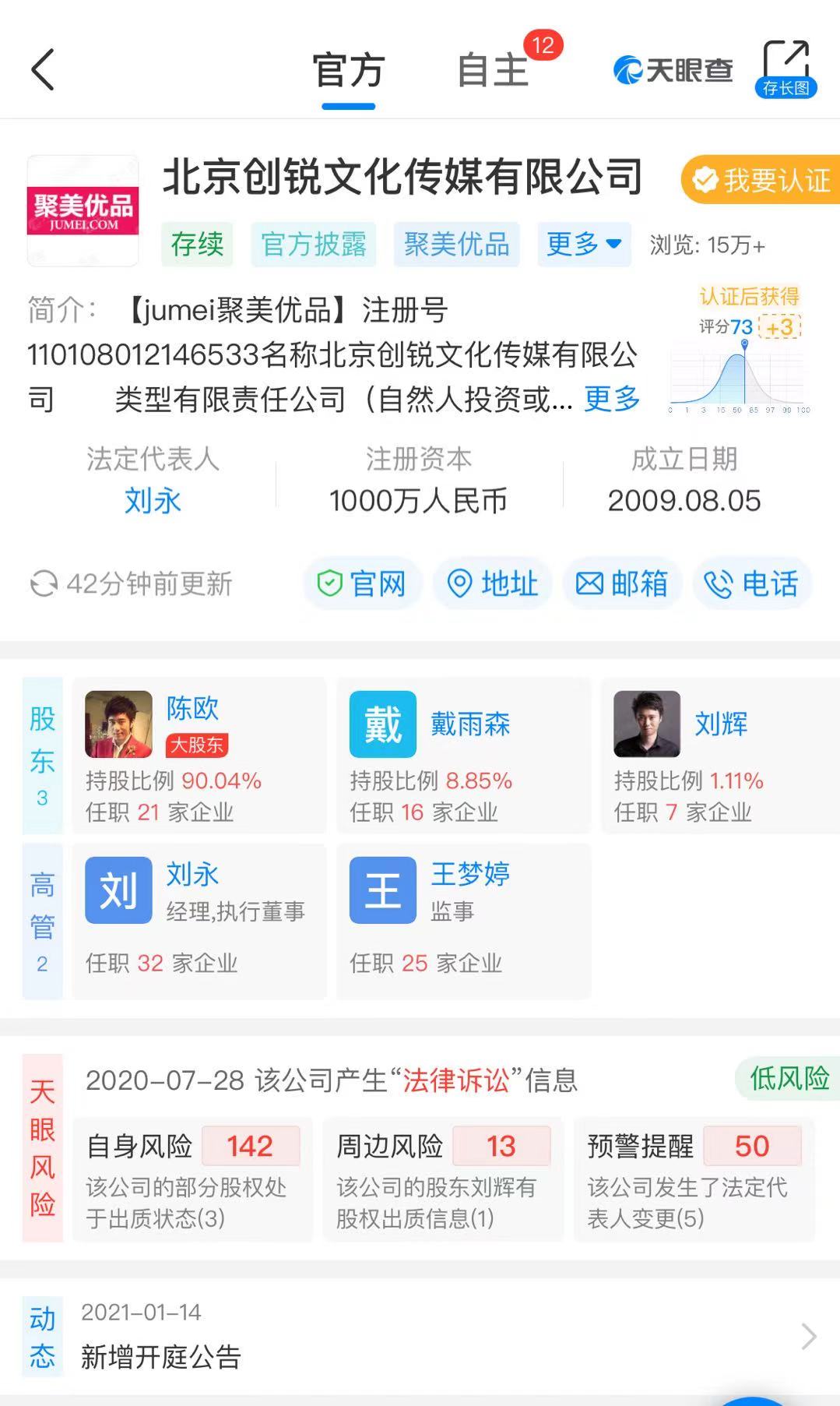Open legal representative 刘永's profile link
This screenshot has height=1406, width=840.
(153, 501)
